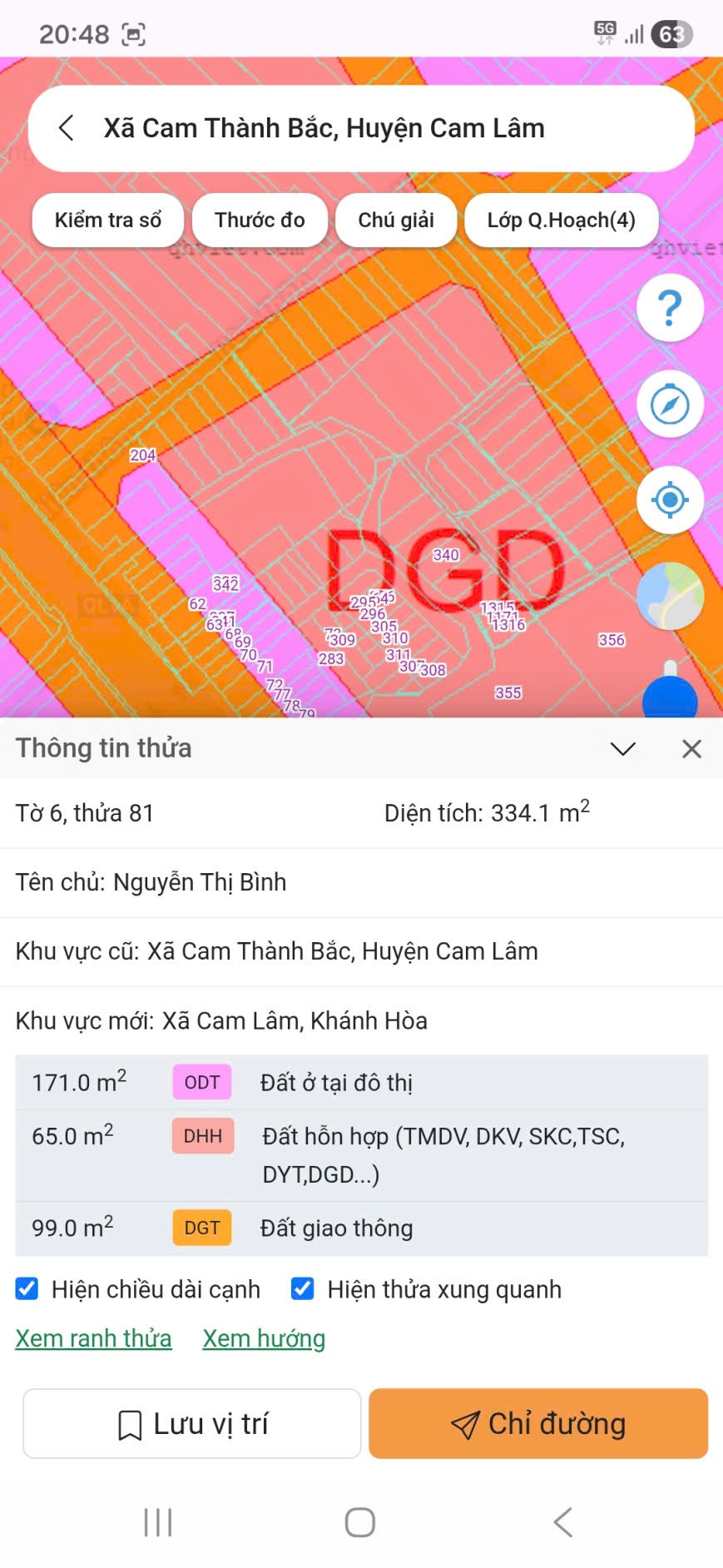Open recent apps from navigation bar

pos(158,1522)
